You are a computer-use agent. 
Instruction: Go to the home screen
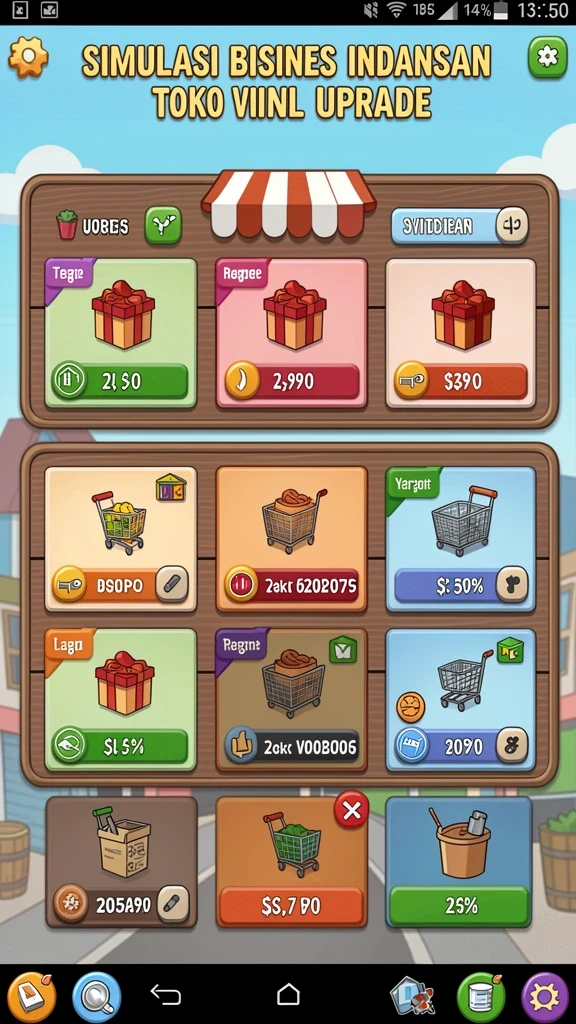[288, 995]
